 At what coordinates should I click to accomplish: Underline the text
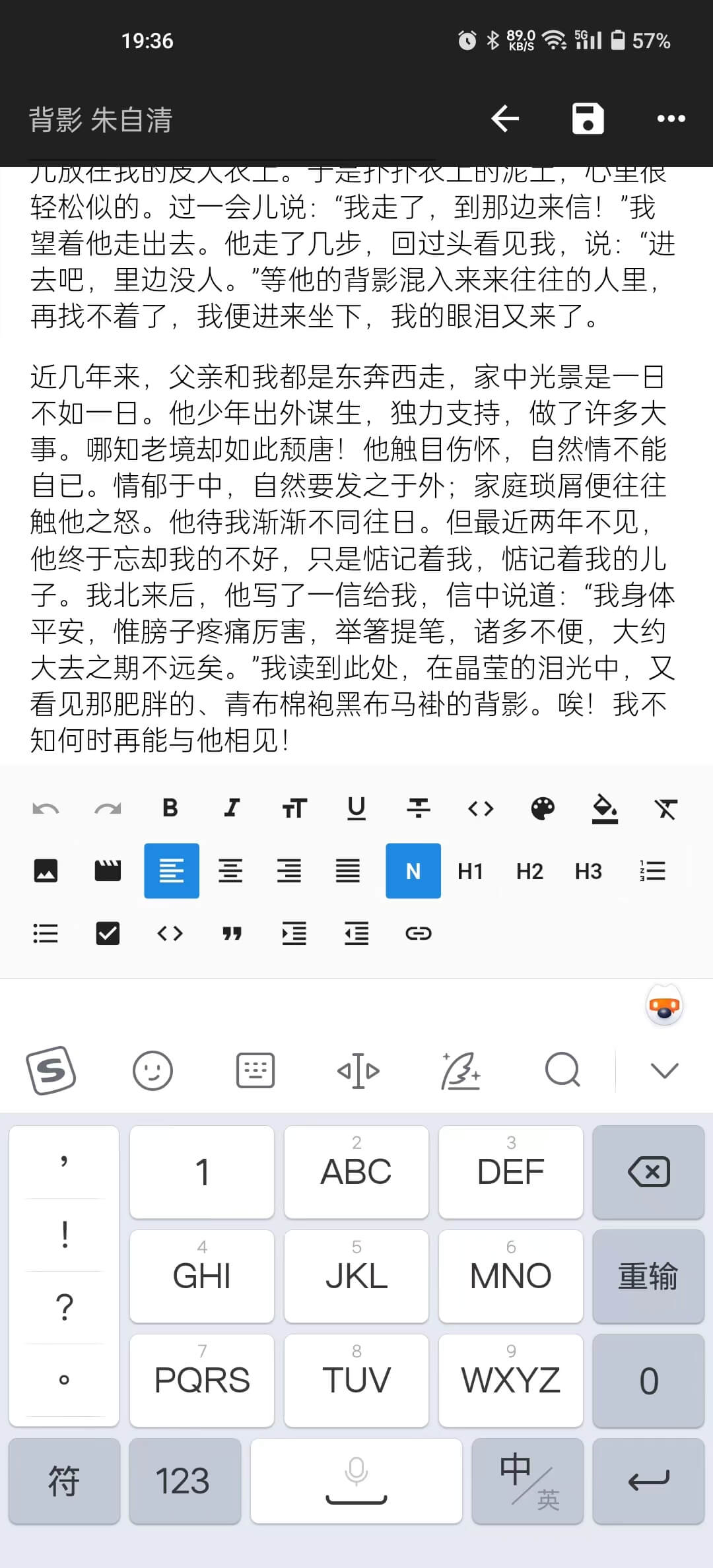tap(356, 808)
